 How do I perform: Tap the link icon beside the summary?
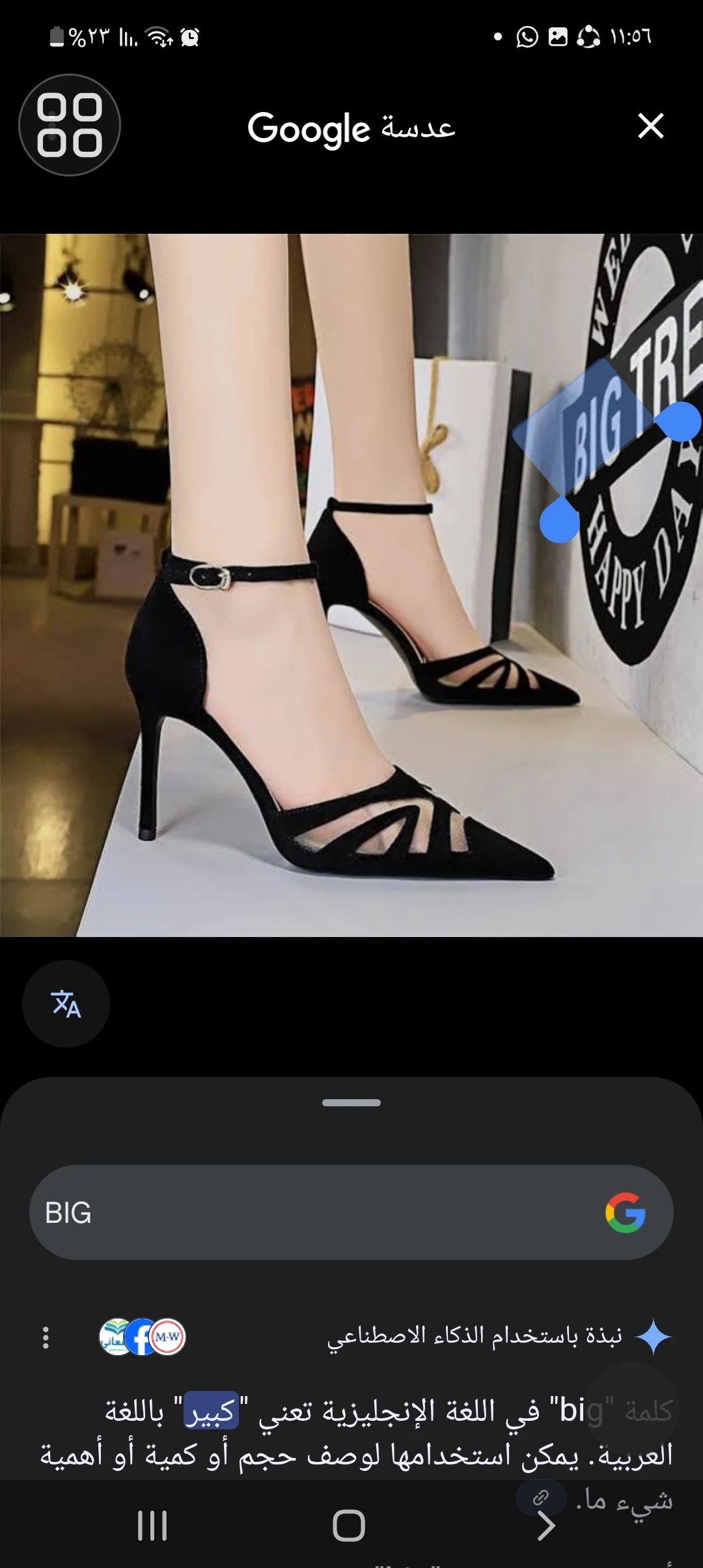[540, 1497]
